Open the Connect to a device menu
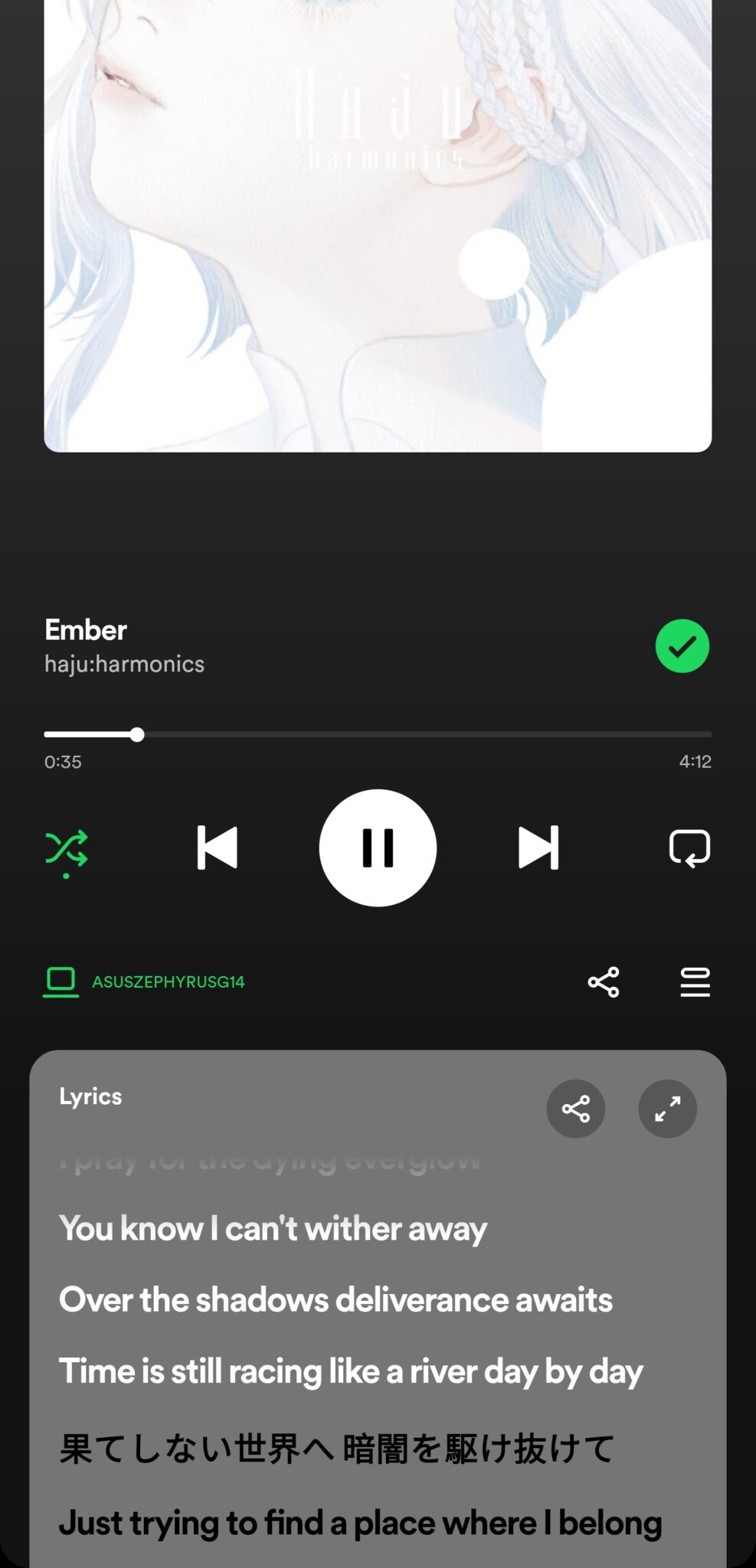This screenshot has width=756, height=1568. (x=61, y=981)
